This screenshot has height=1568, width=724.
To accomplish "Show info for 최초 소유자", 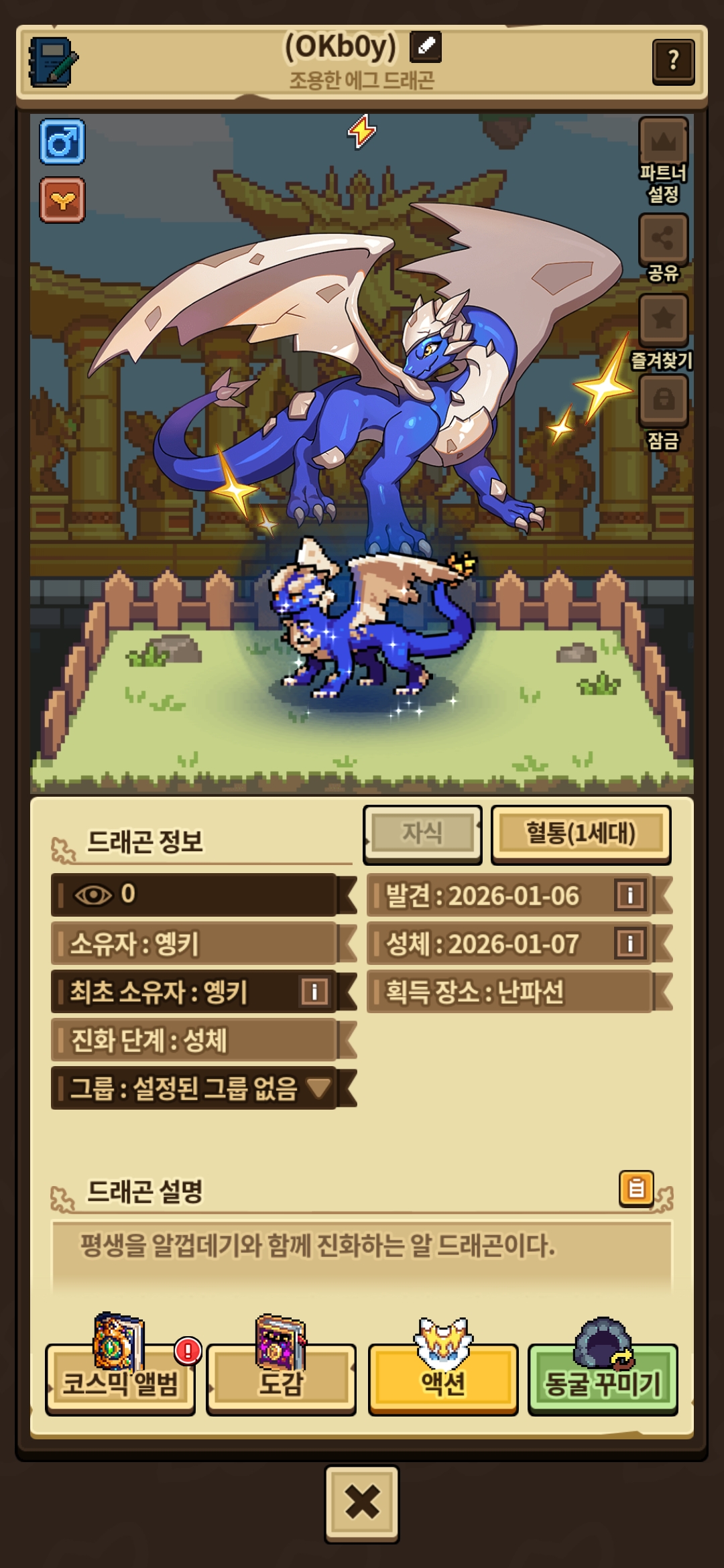I will [x=314, y=991].
